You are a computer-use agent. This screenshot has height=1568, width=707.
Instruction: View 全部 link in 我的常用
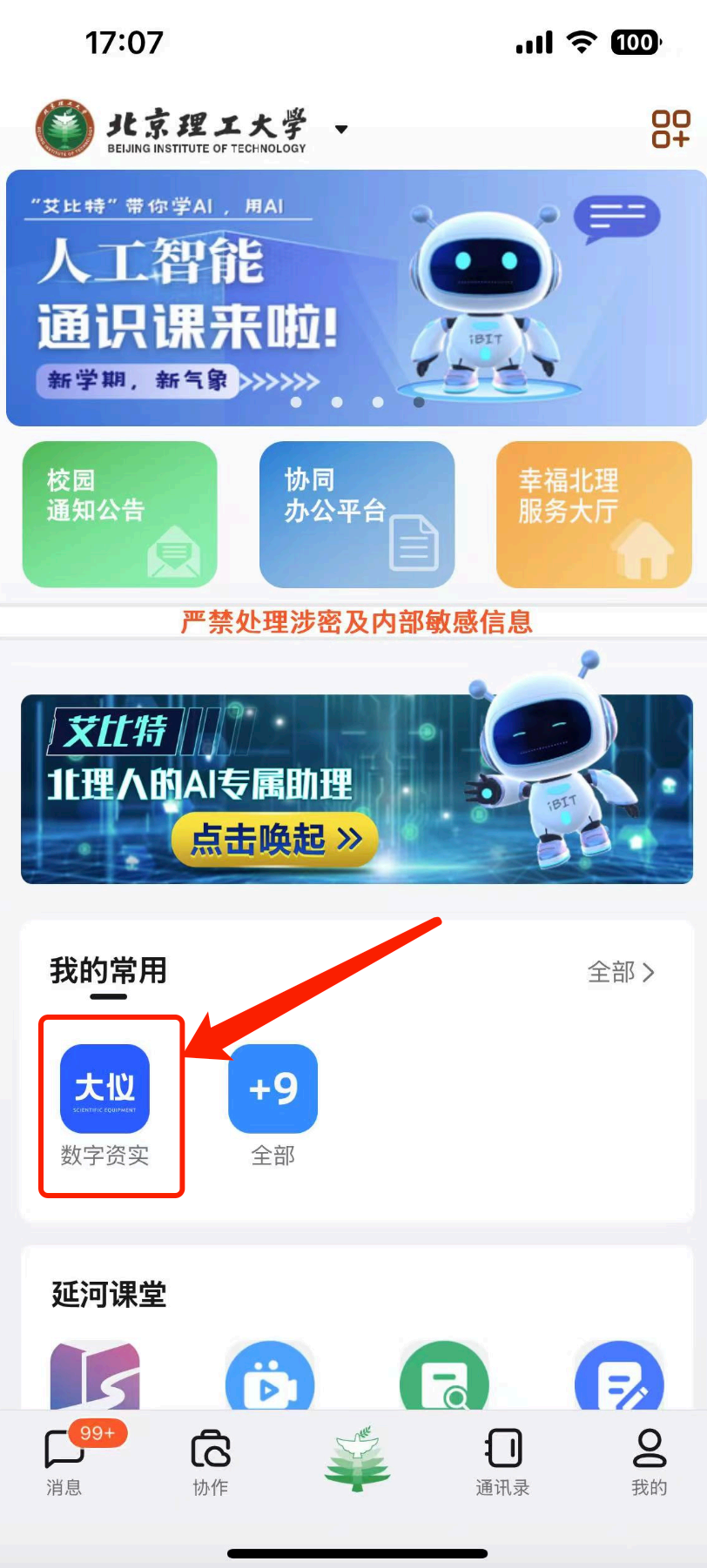620,972
